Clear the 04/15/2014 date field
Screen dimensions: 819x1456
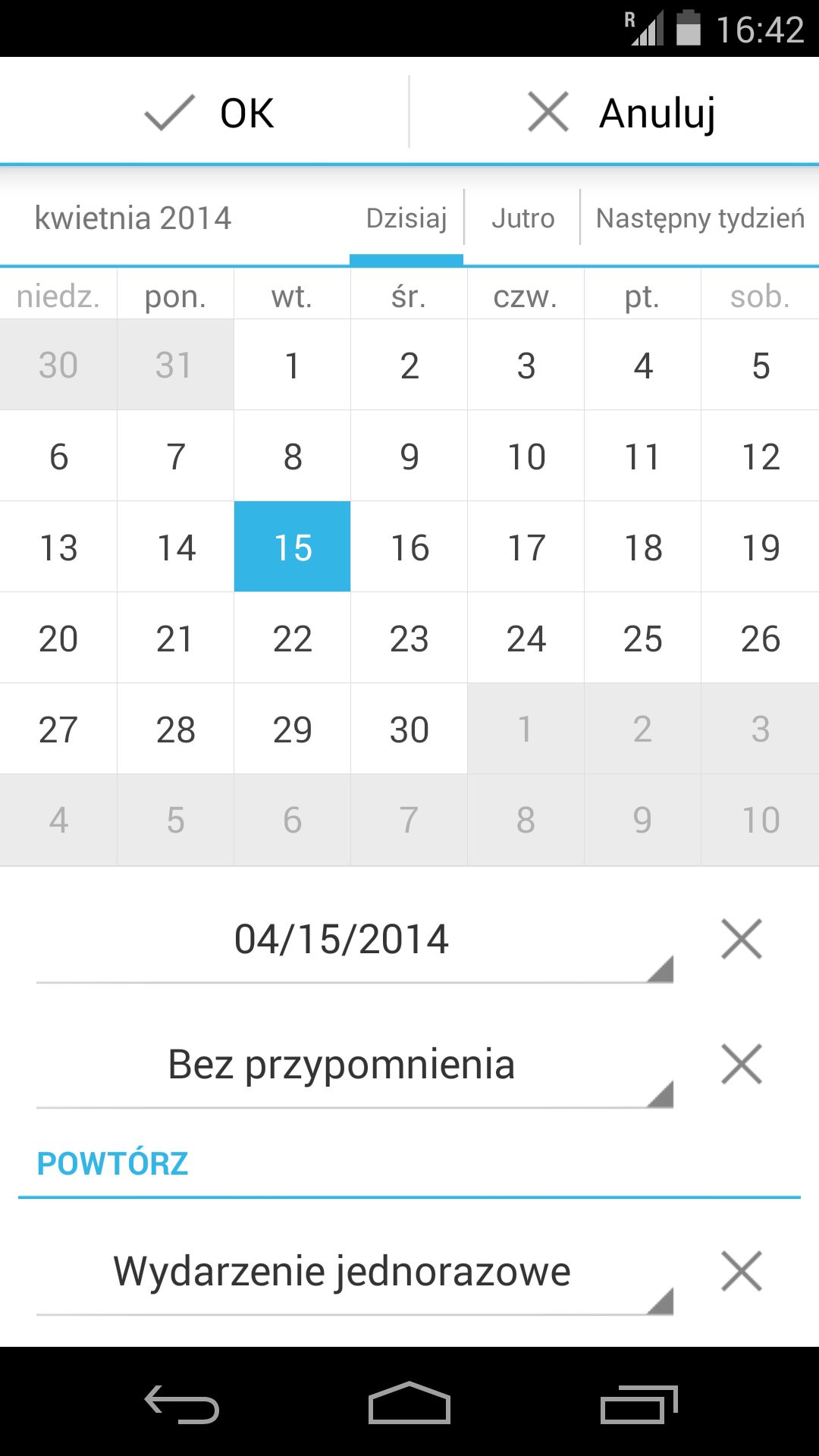742,940
